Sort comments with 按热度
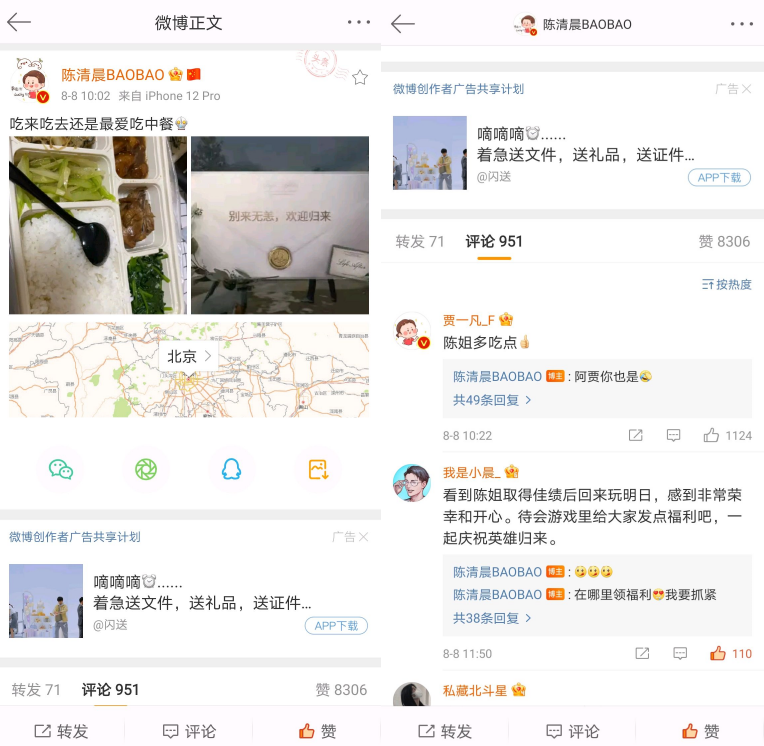 726,284
